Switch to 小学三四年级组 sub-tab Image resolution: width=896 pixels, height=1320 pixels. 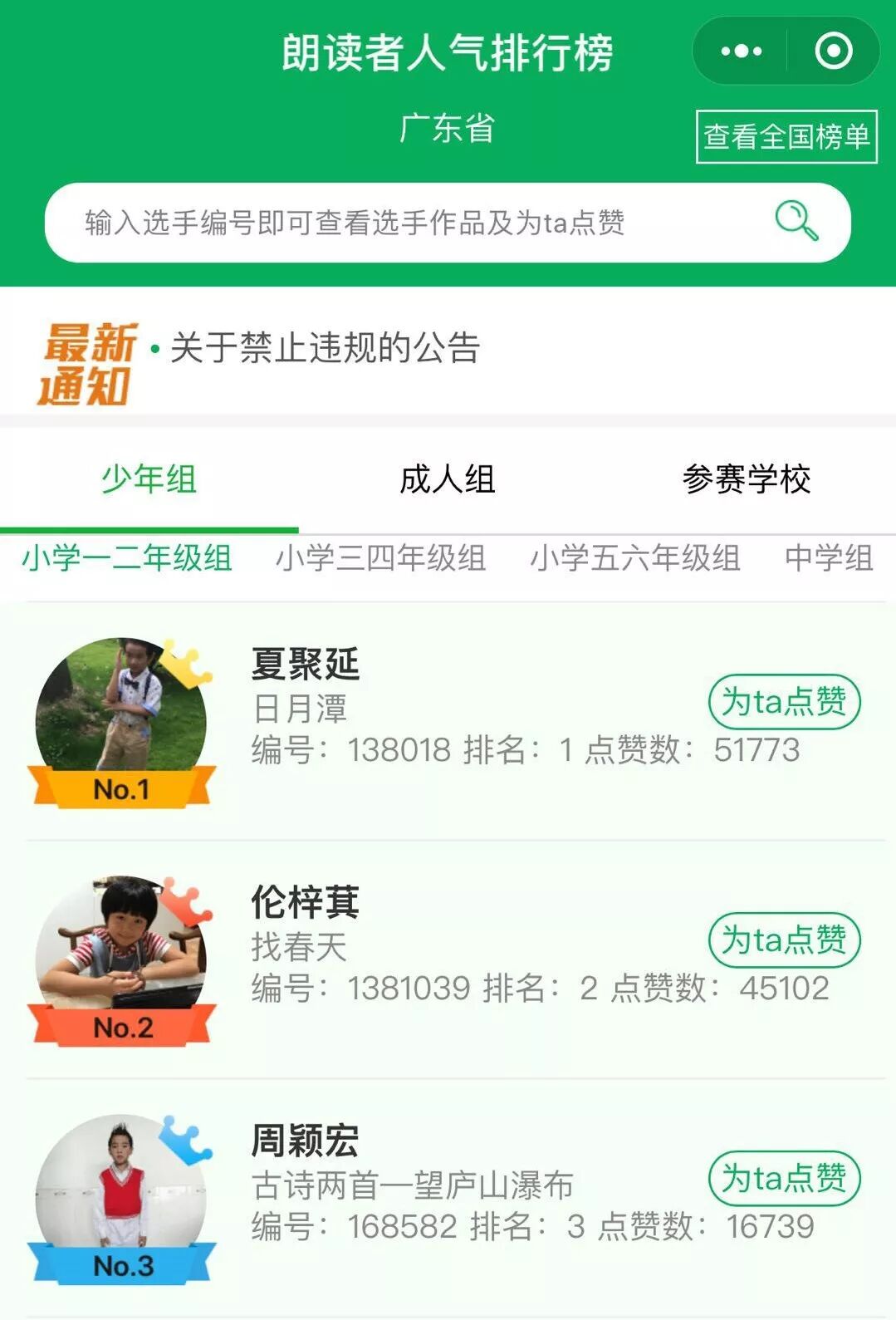tap(380, 557)
